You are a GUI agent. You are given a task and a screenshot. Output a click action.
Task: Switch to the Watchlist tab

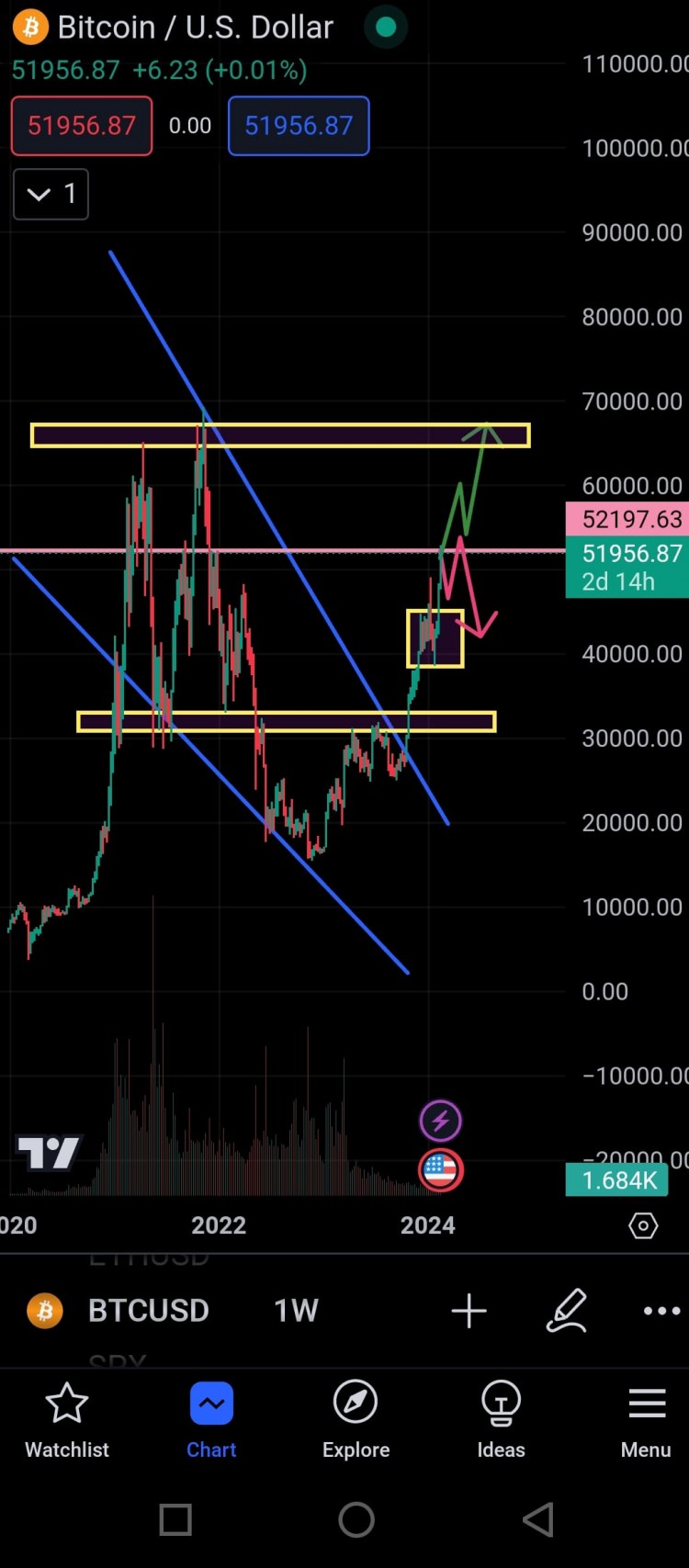(67, 1421)
